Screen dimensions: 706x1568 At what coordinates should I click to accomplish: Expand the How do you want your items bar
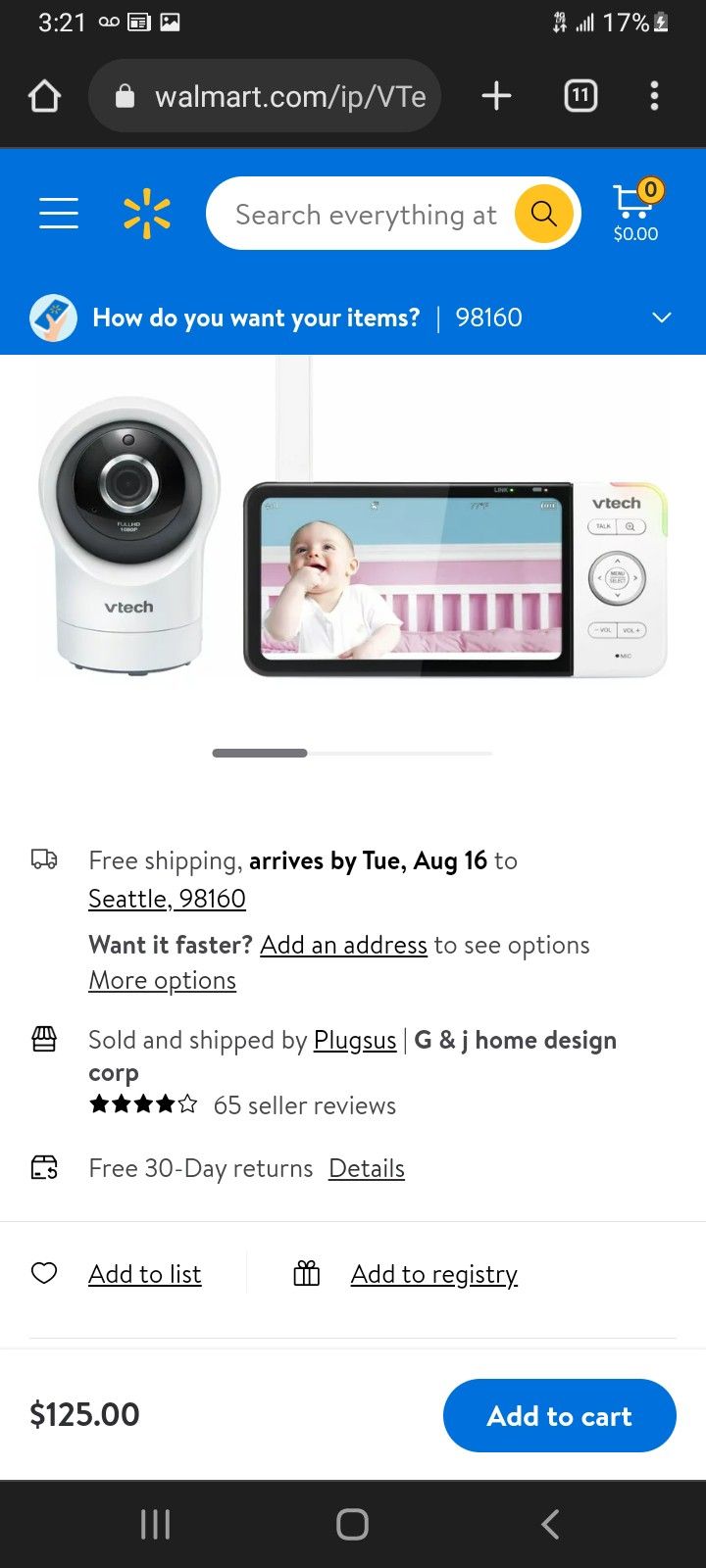coord(662,318)
